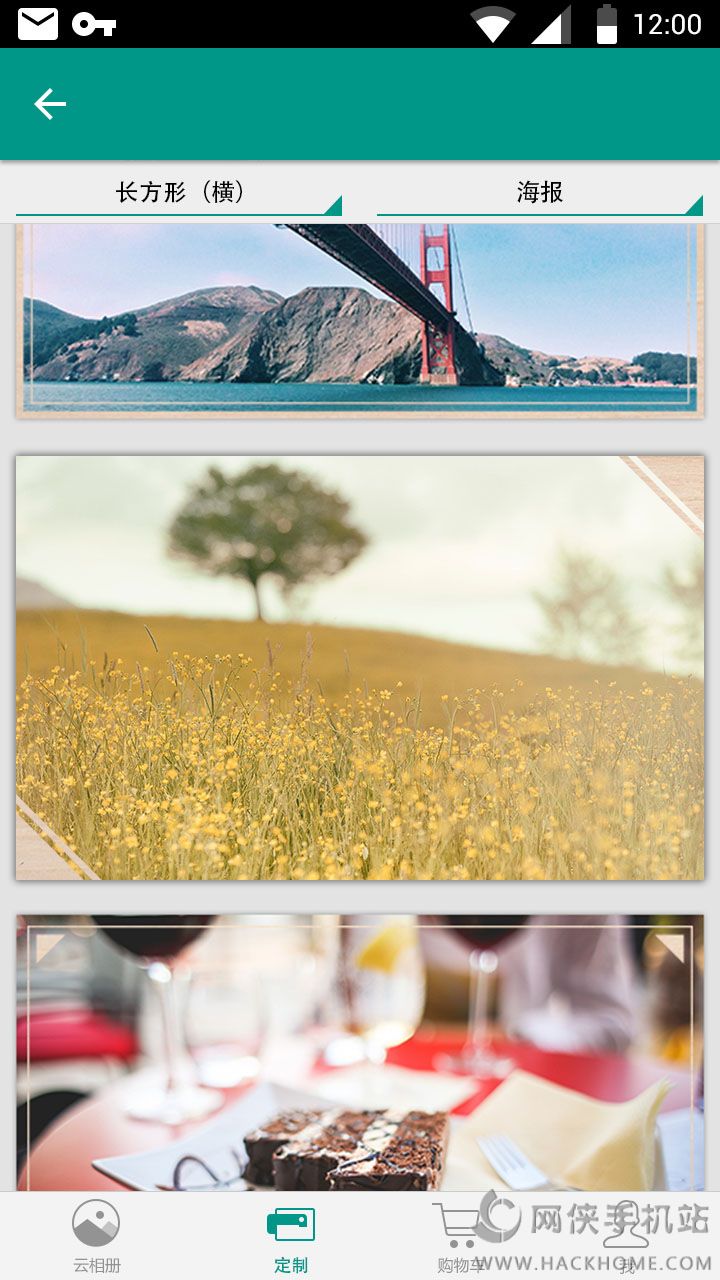Switch to the 云相册 tab
720x1280 pixels.
click(x=96, y=1236)
